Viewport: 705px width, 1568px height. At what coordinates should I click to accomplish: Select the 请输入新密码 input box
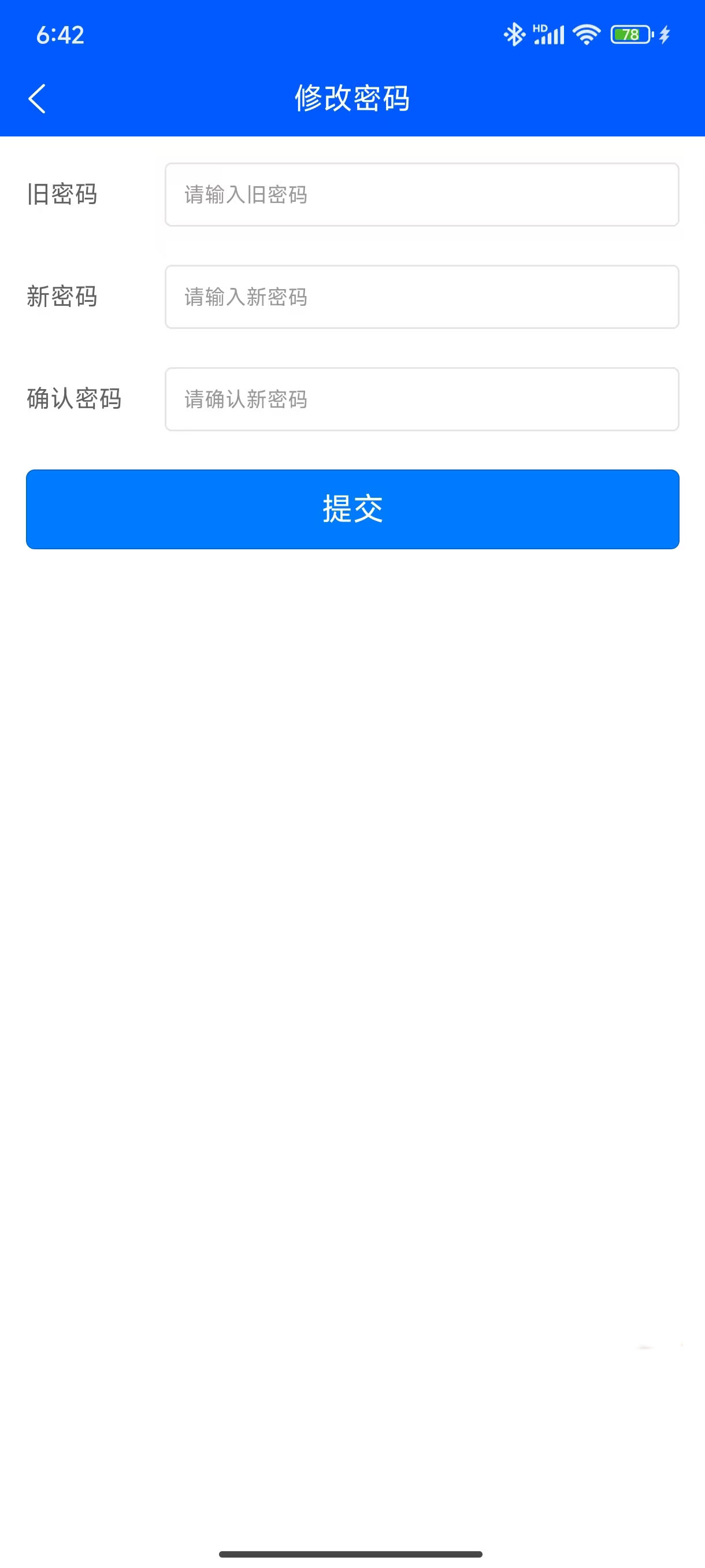click(x=421, y=297)
